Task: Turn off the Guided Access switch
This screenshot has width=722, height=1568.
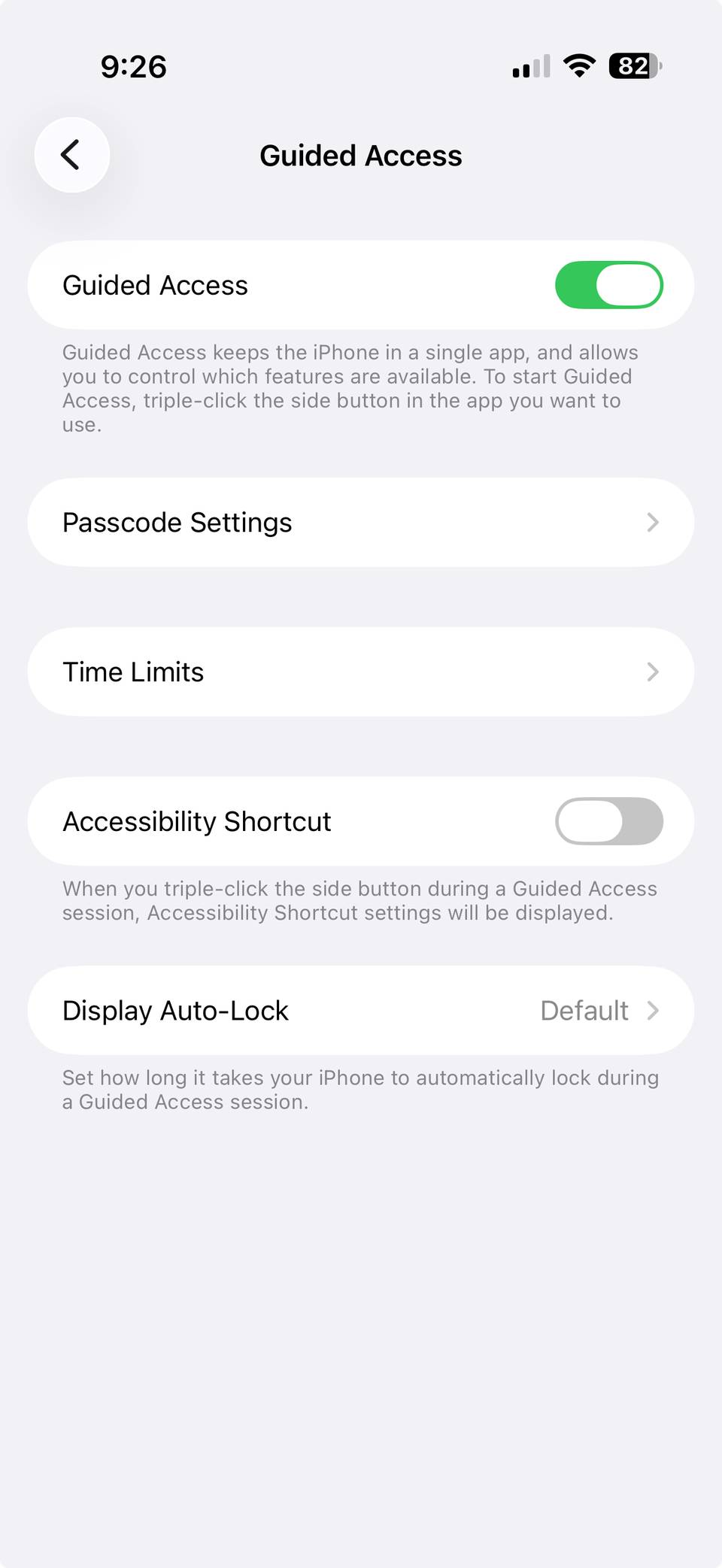Action: (608, 285)
